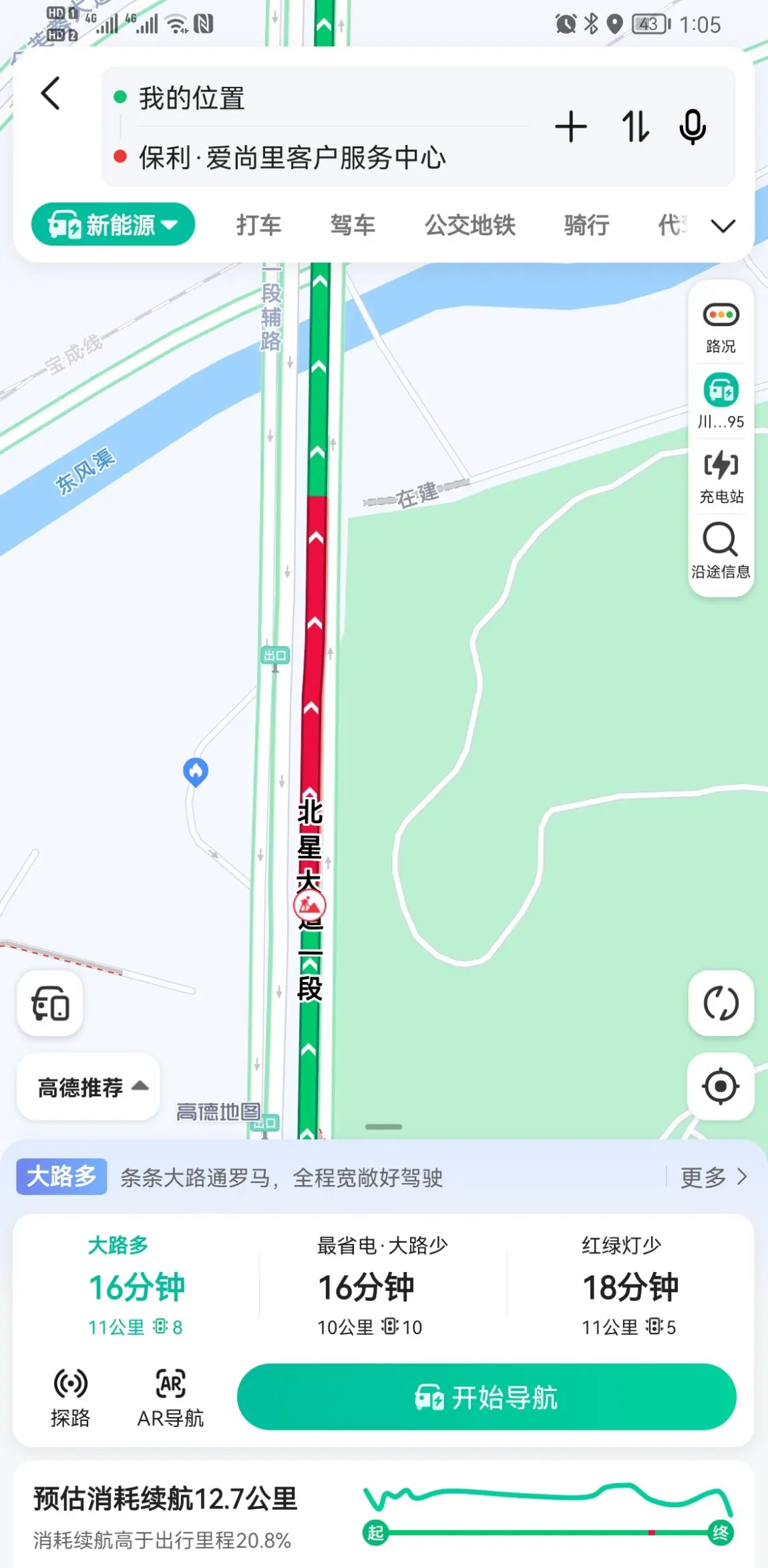Open AR导航 mode

point(170,1398)
